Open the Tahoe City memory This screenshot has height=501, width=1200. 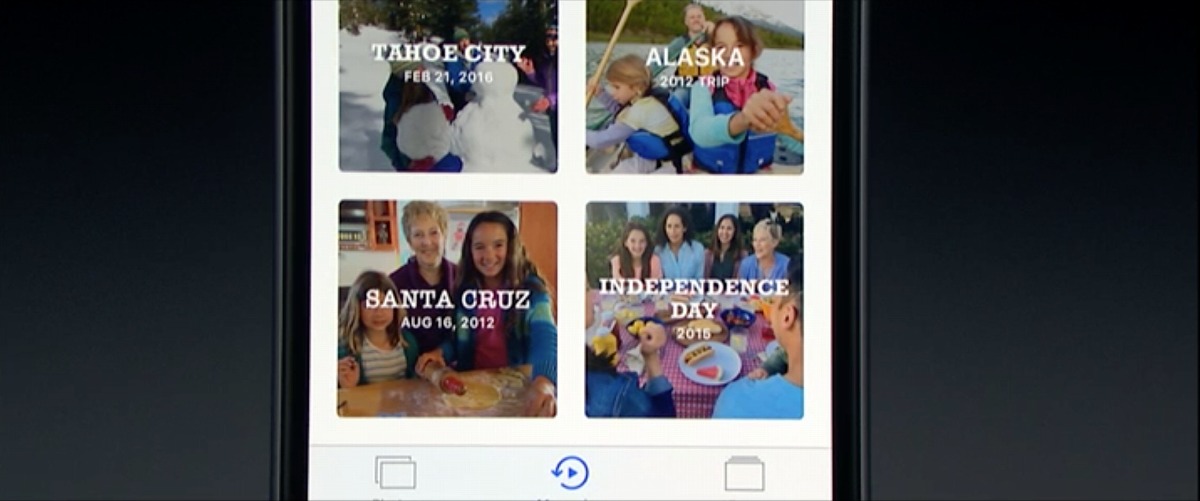[x=447, y=86]
